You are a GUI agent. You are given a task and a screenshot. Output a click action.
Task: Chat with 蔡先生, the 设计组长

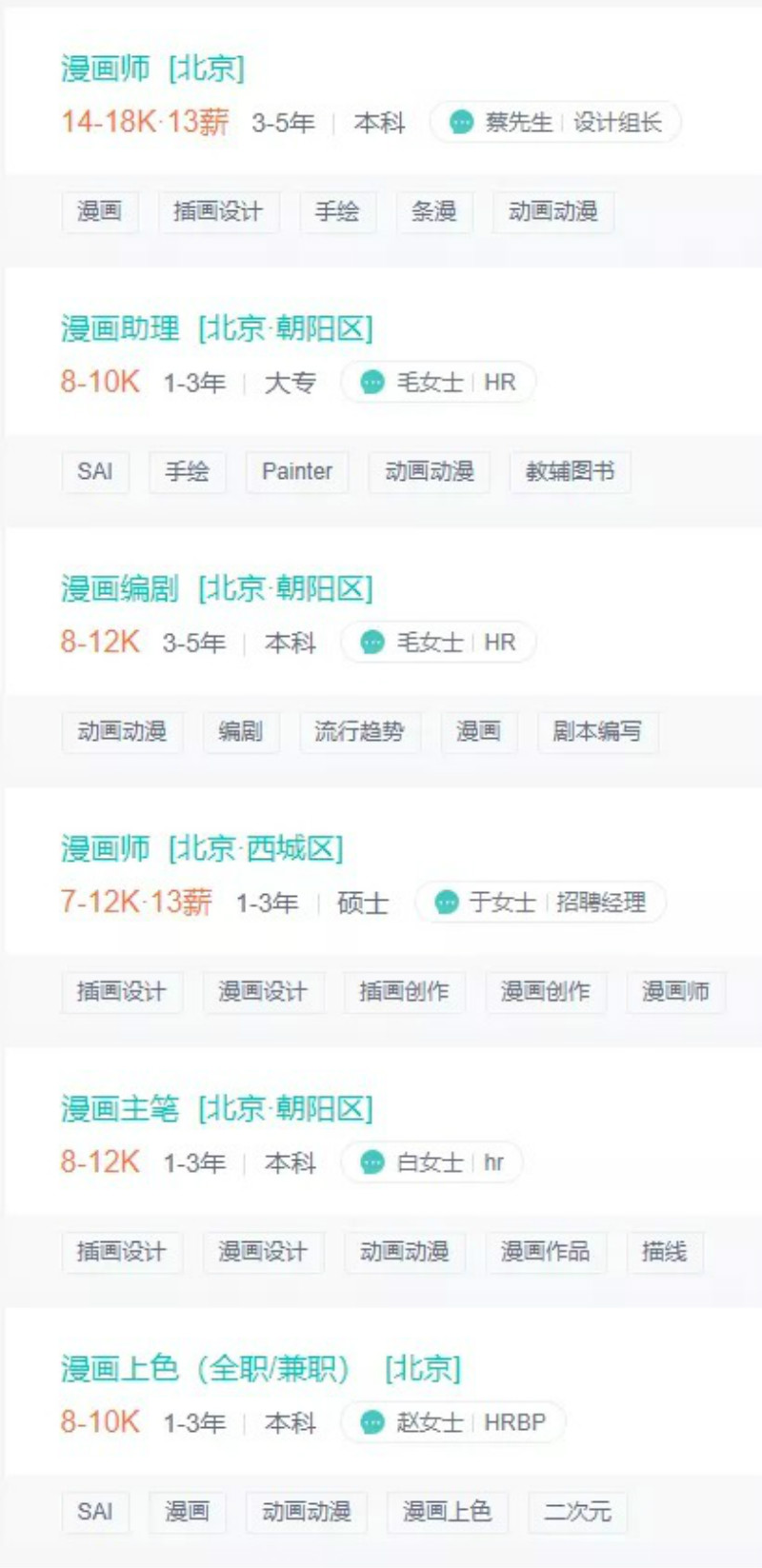tap(554, 122)
